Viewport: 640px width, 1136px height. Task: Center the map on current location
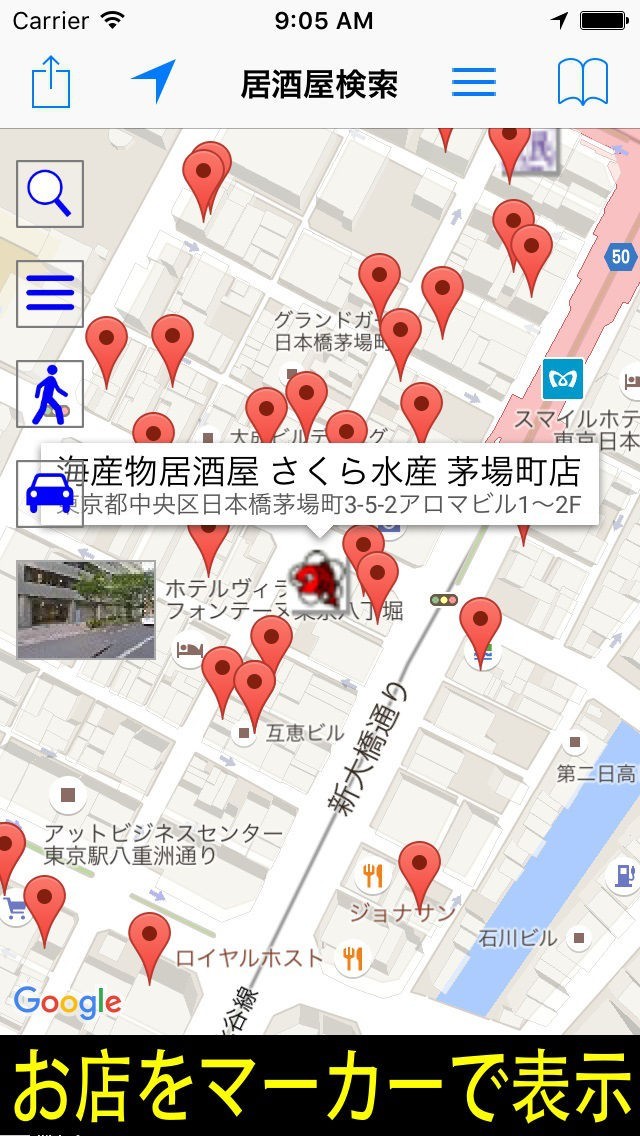point(153,82)
